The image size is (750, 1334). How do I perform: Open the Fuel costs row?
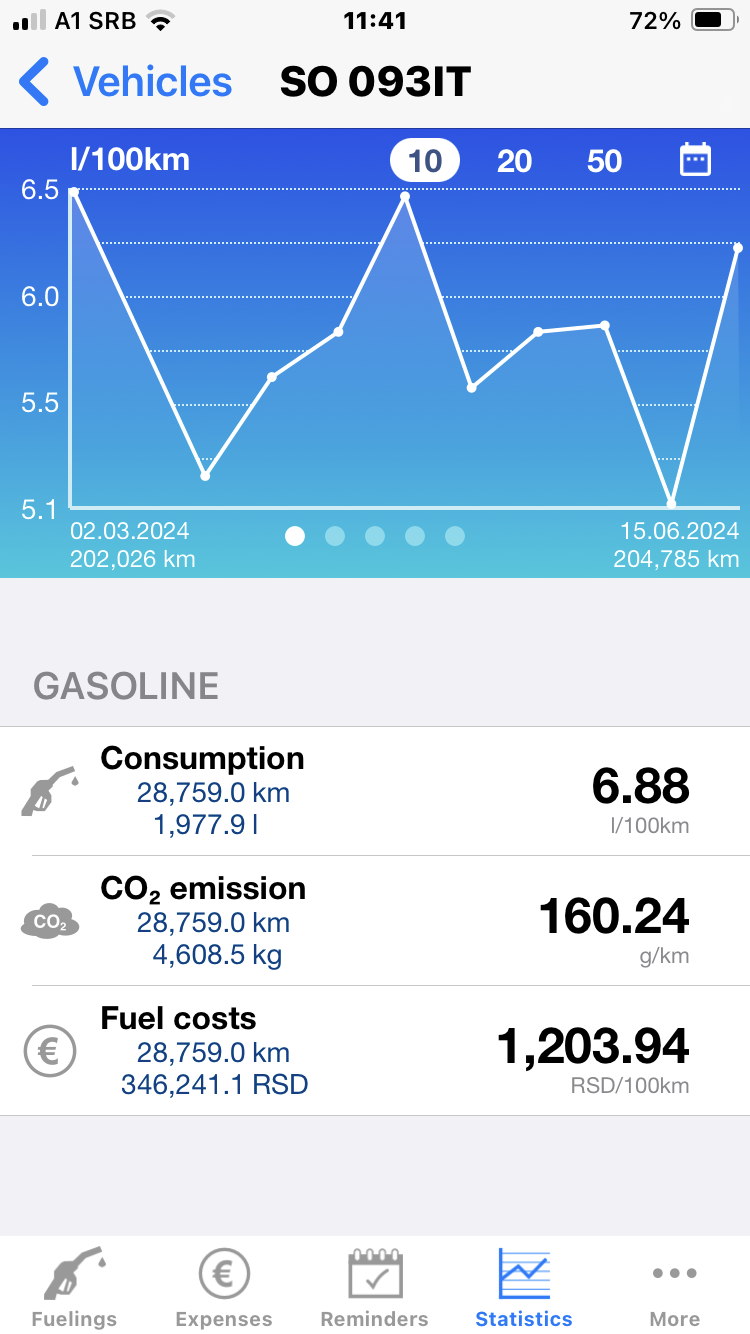point(375,1051)
